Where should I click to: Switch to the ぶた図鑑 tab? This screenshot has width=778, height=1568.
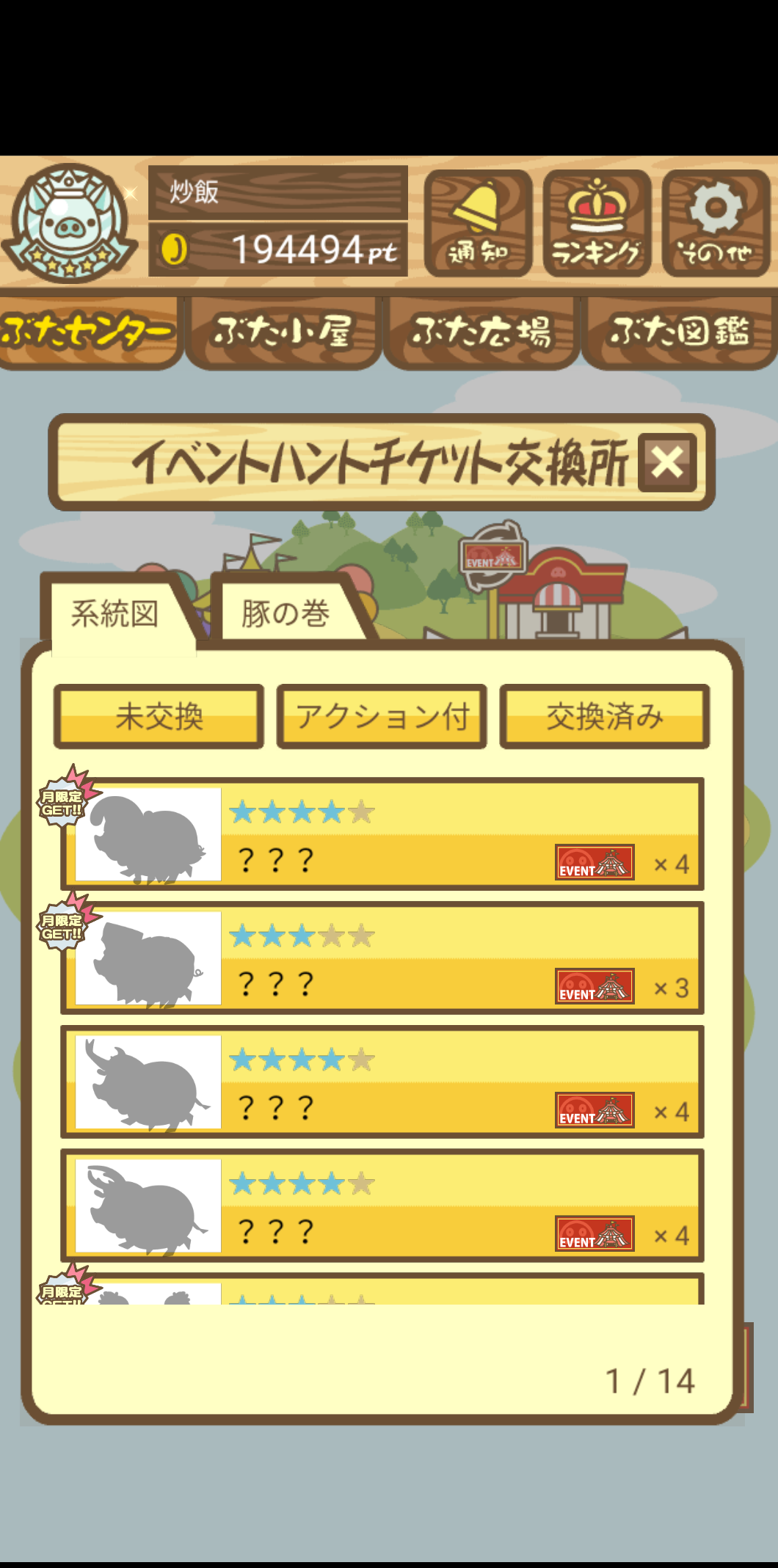680,332
